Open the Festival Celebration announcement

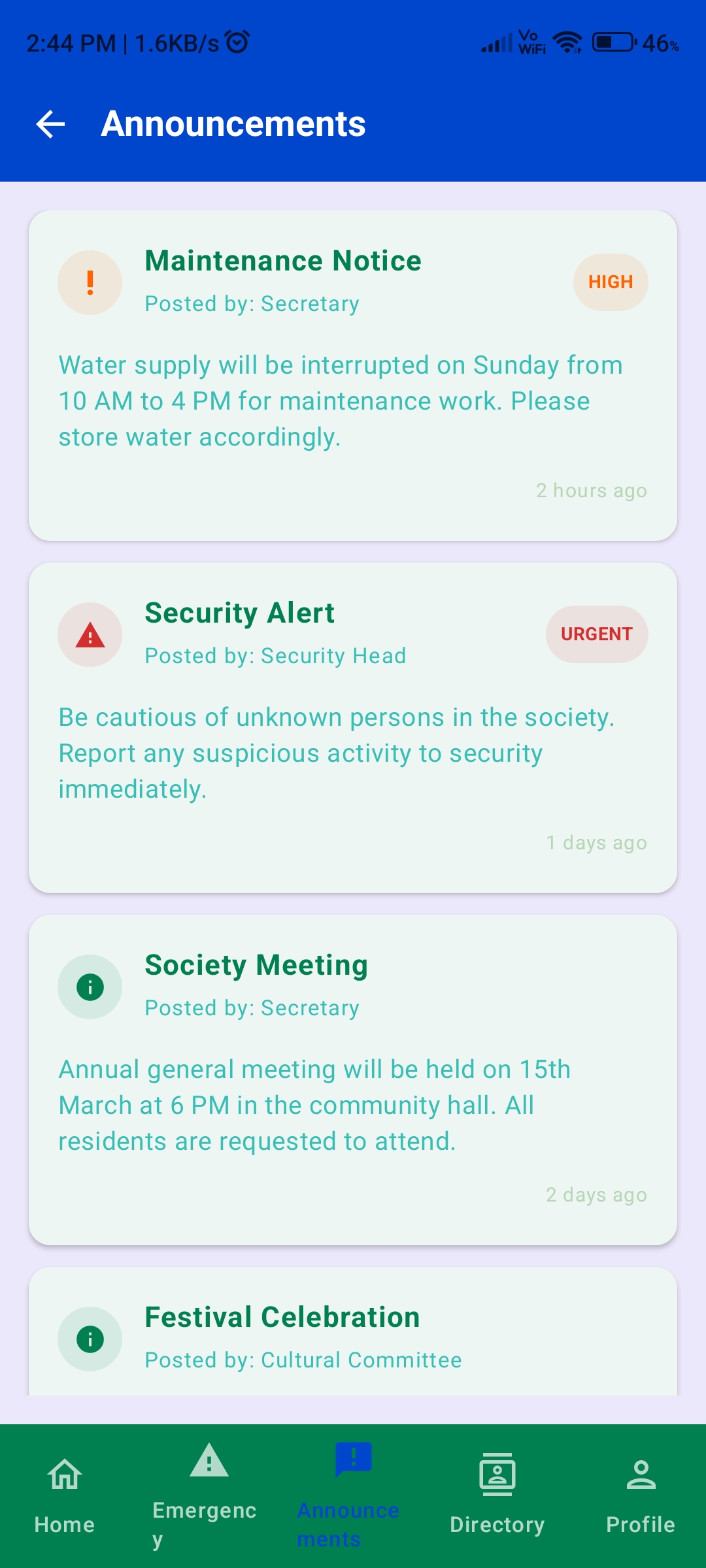(x=353, y=1333)
